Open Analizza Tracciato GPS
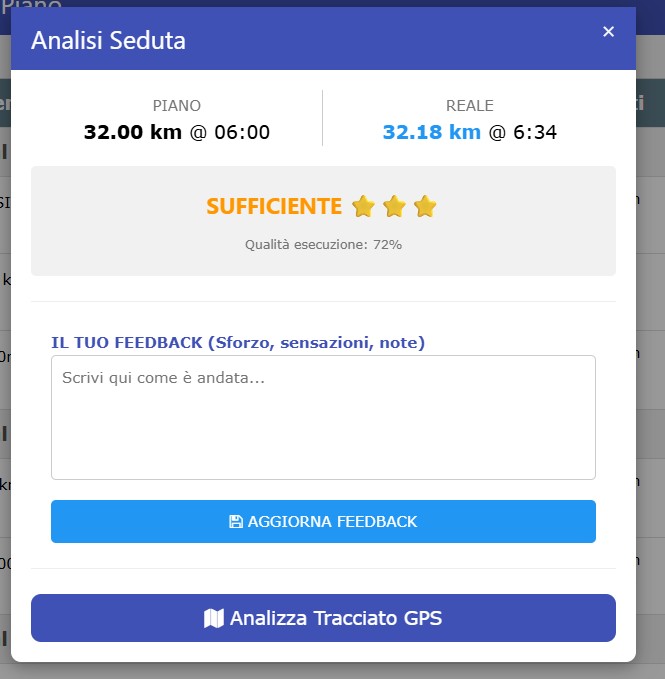This screenshot has width=665, height=679. point(323,618)
